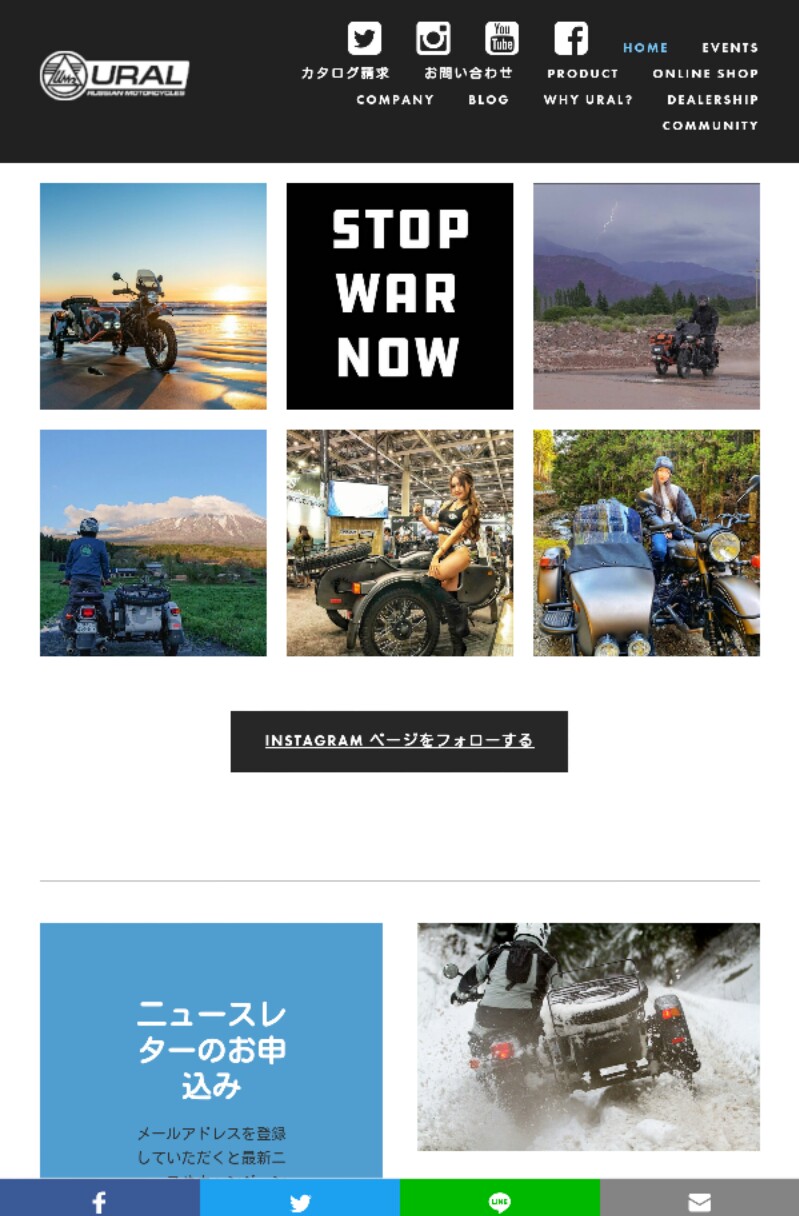Go to the EVENTS page
This screenshot has height=1216, width=799.
729,48
